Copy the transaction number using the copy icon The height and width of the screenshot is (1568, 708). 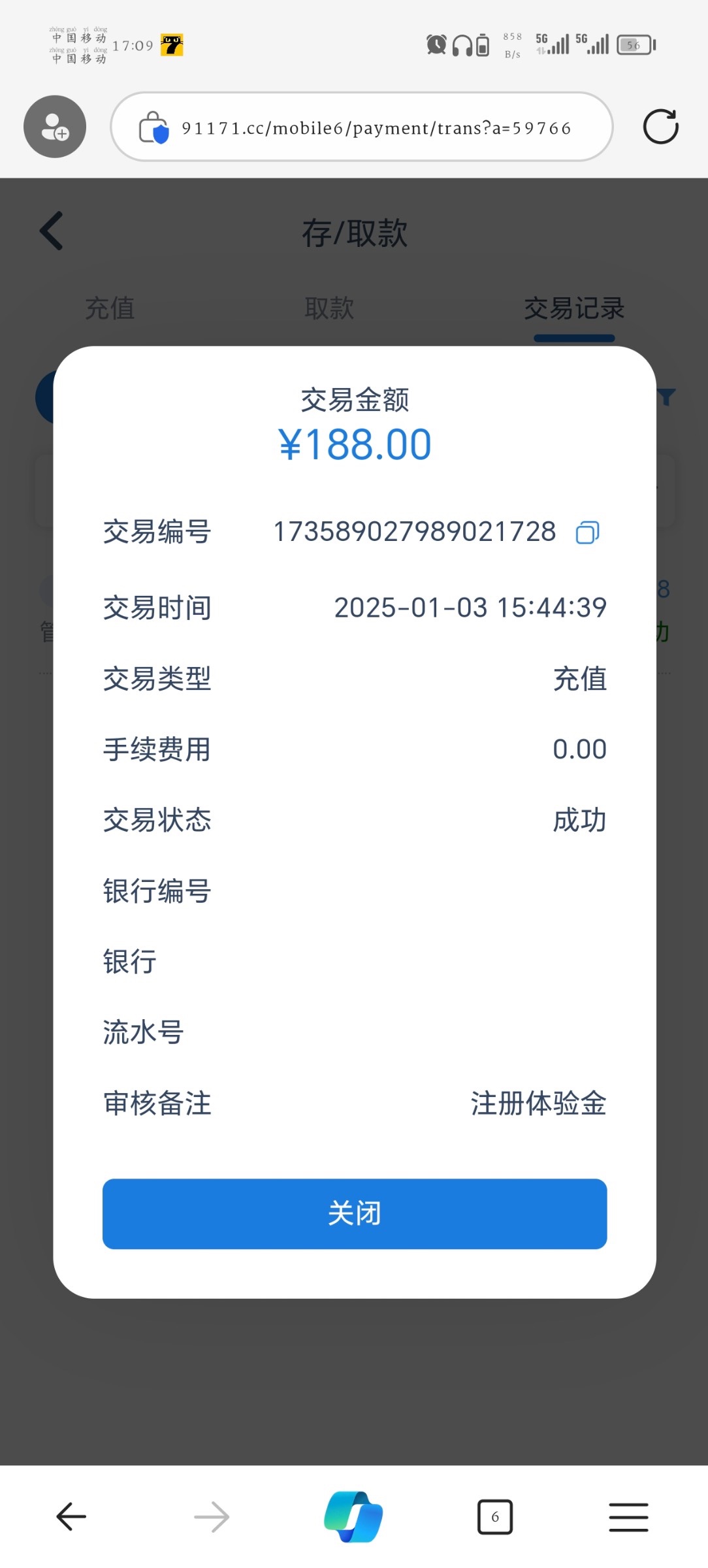587,532
